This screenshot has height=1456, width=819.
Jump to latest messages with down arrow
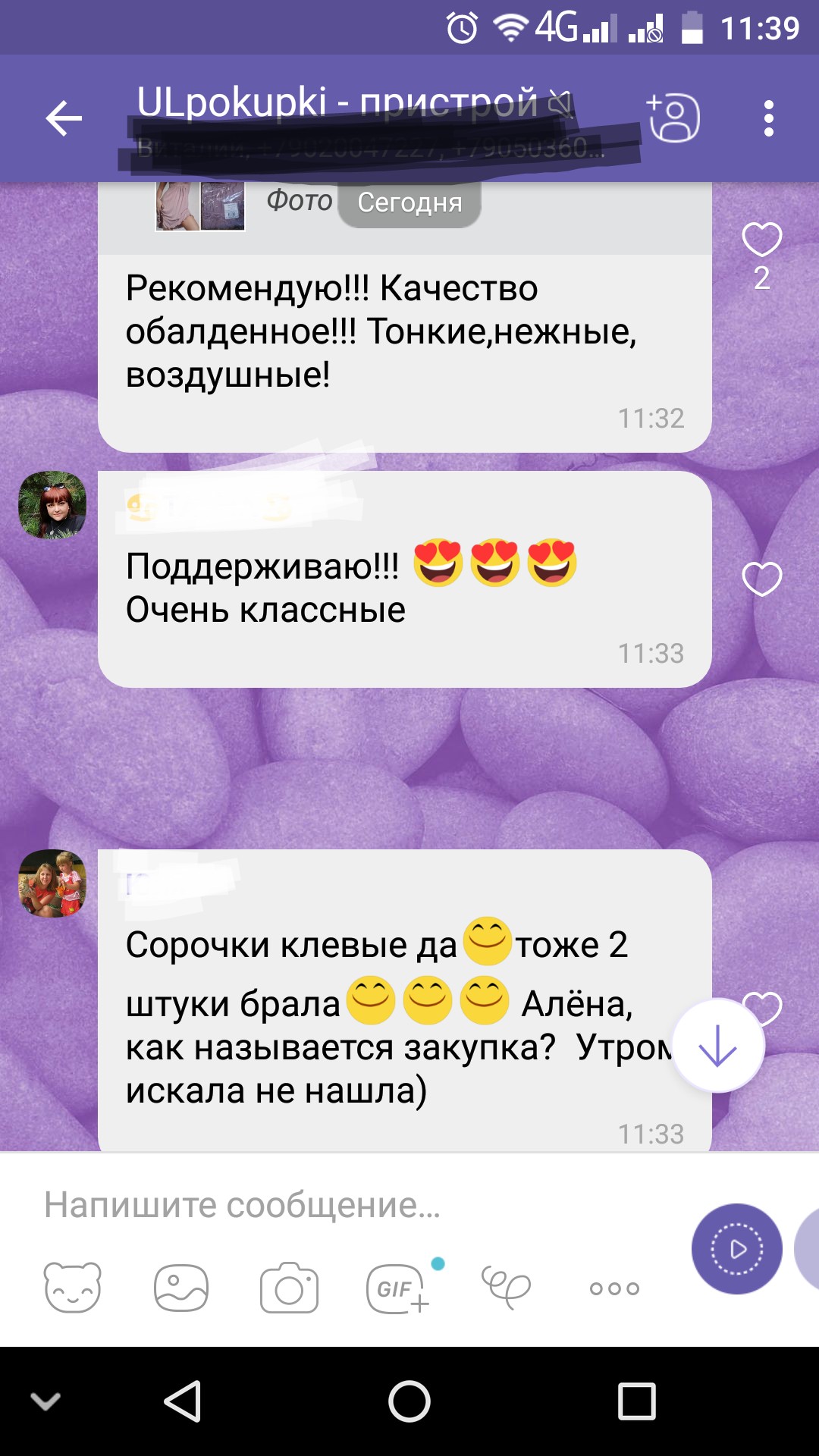coord(717,1046)
